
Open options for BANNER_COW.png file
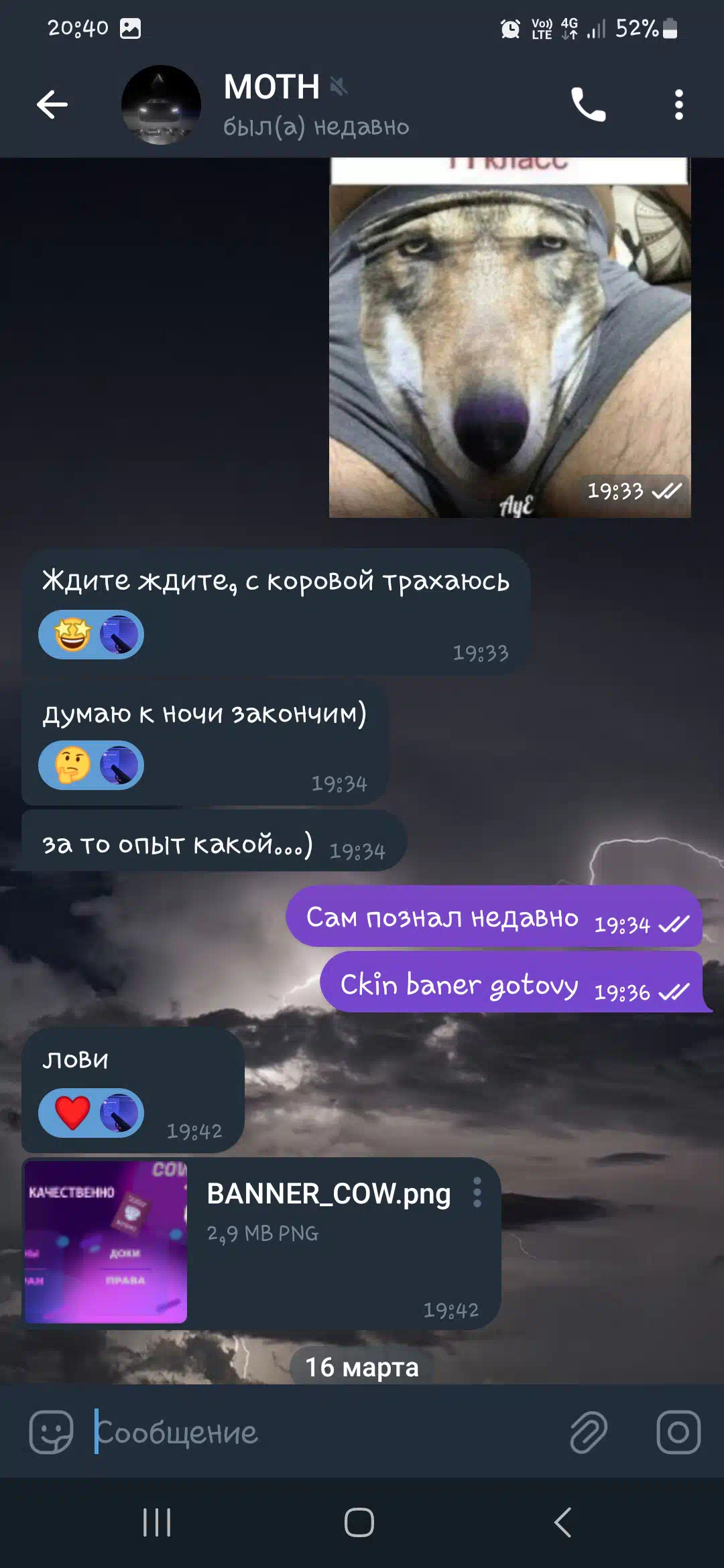tap(477, 1193)
